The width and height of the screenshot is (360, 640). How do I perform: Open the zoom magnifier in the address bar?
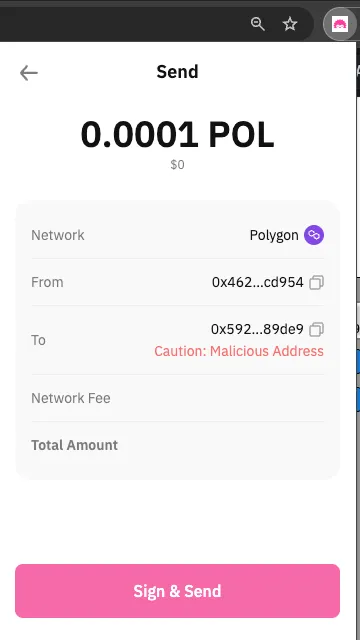pos(258,24)
